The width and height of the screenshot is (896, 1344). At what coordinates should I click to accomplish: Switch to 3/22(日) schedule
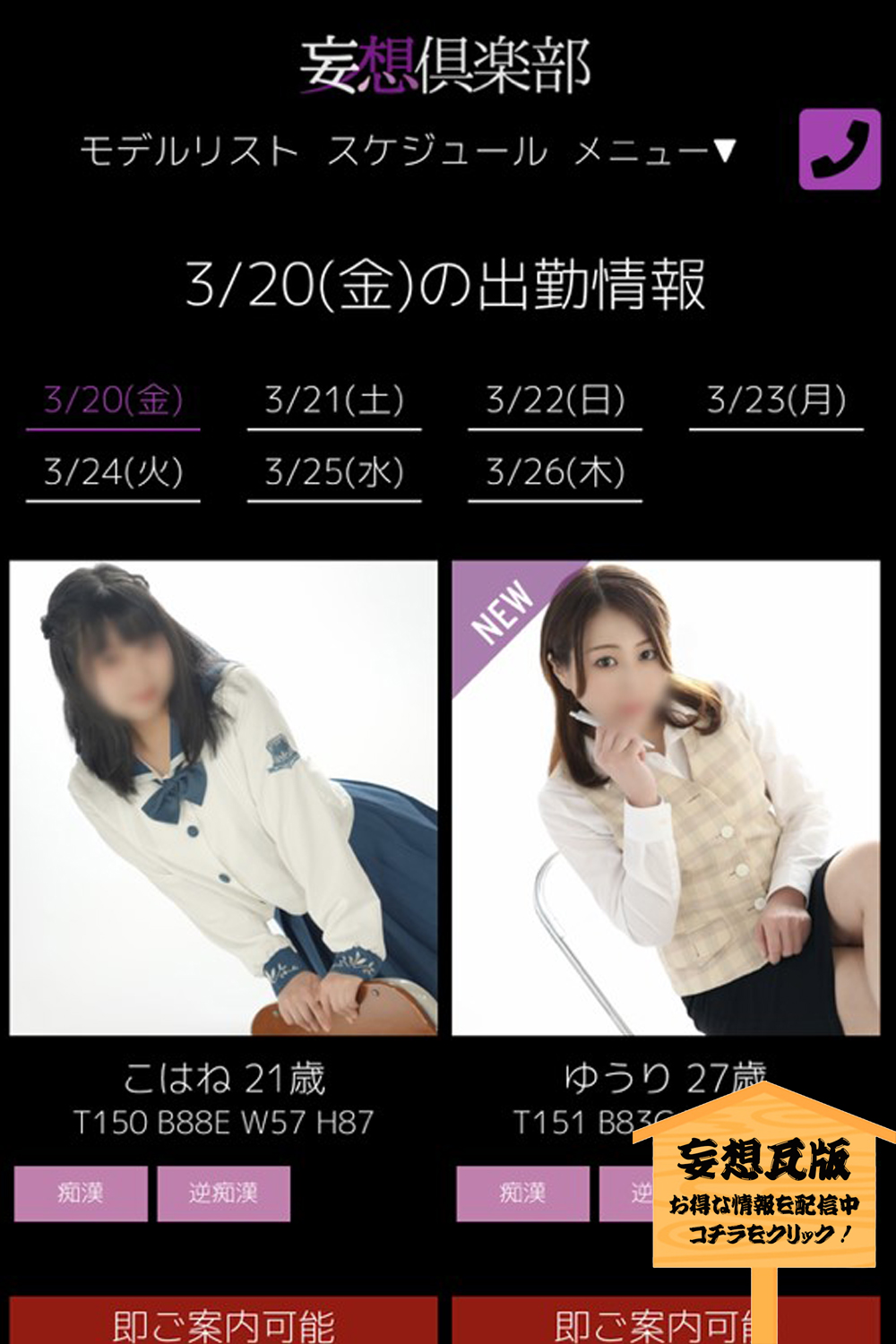(x=555, y=401)
